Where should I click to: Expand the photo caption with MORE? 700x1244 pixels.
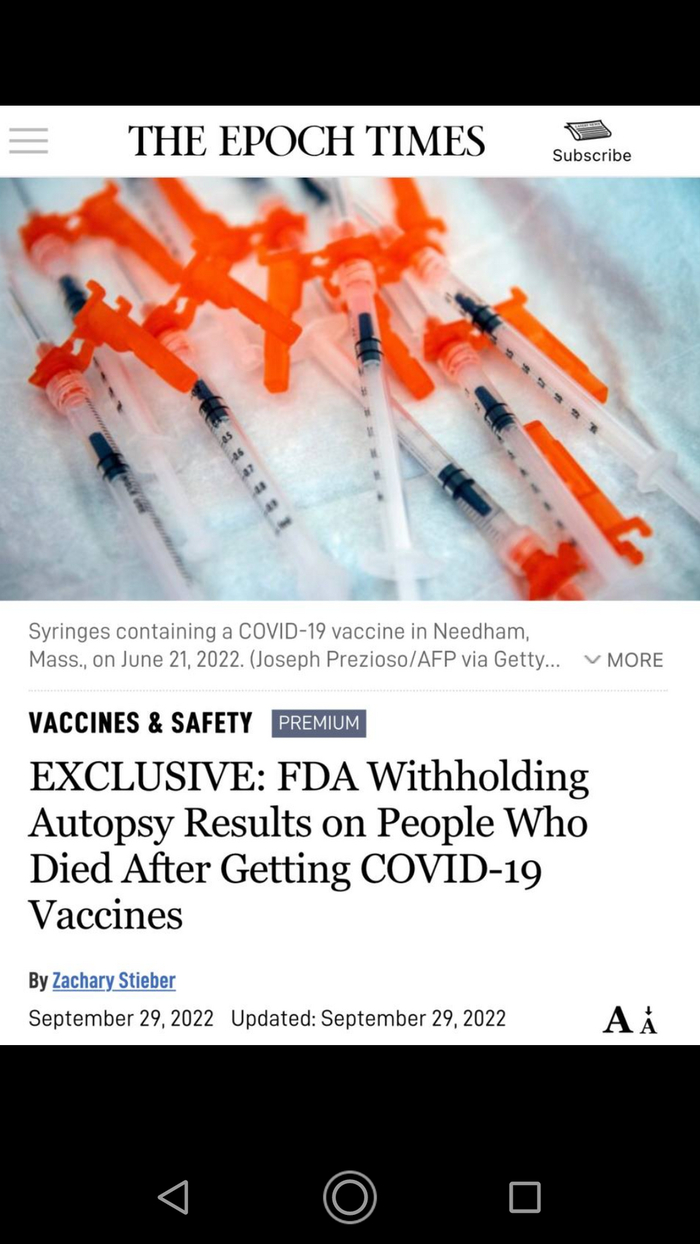click(x=624, y=660)
